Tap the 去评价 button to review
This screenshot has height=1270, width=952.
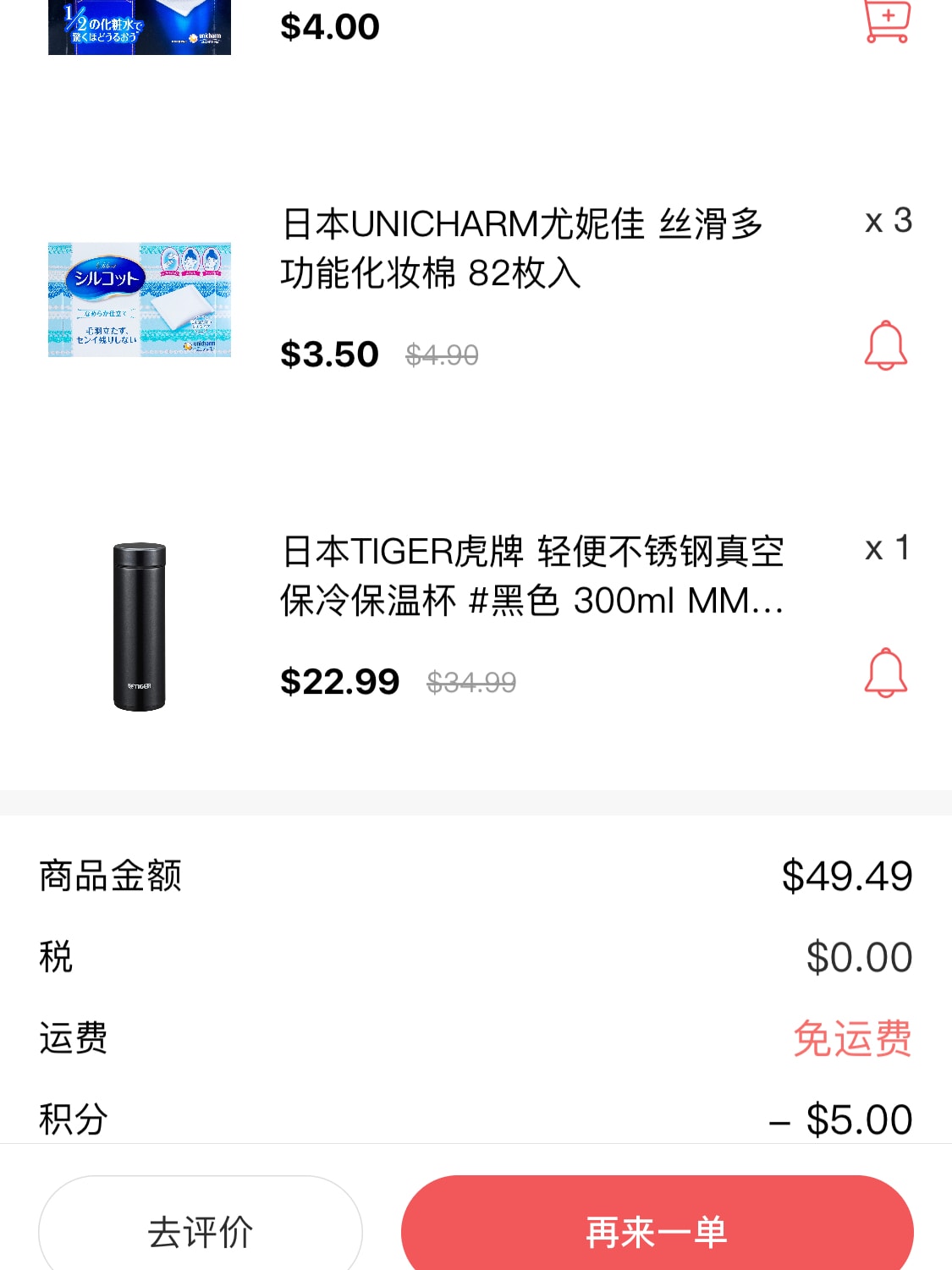tap(201, 1231)
